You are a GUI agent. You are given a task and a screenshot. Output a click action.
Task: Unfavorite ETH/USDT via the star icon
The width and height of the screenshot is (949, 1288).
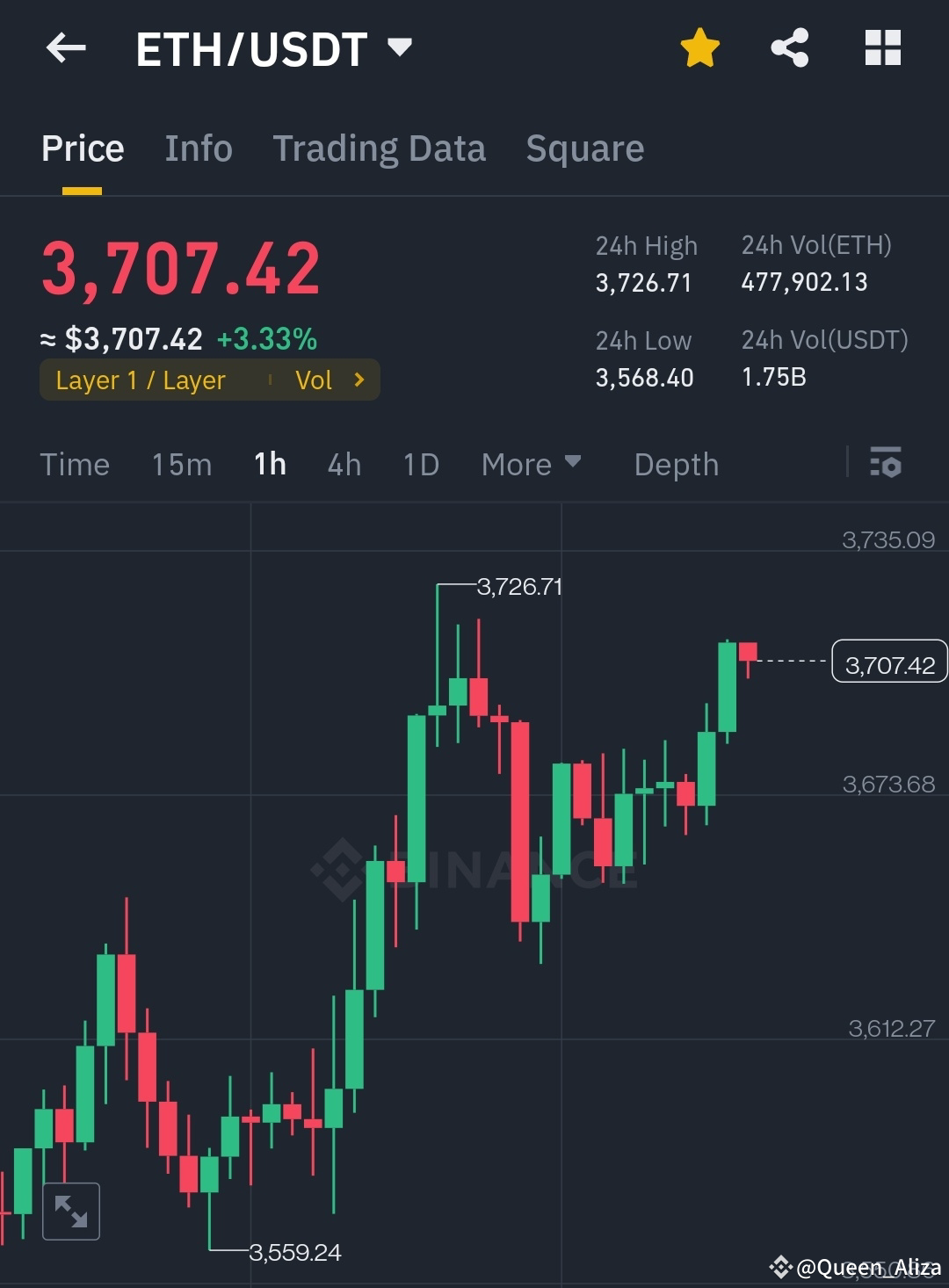[700, 48]
